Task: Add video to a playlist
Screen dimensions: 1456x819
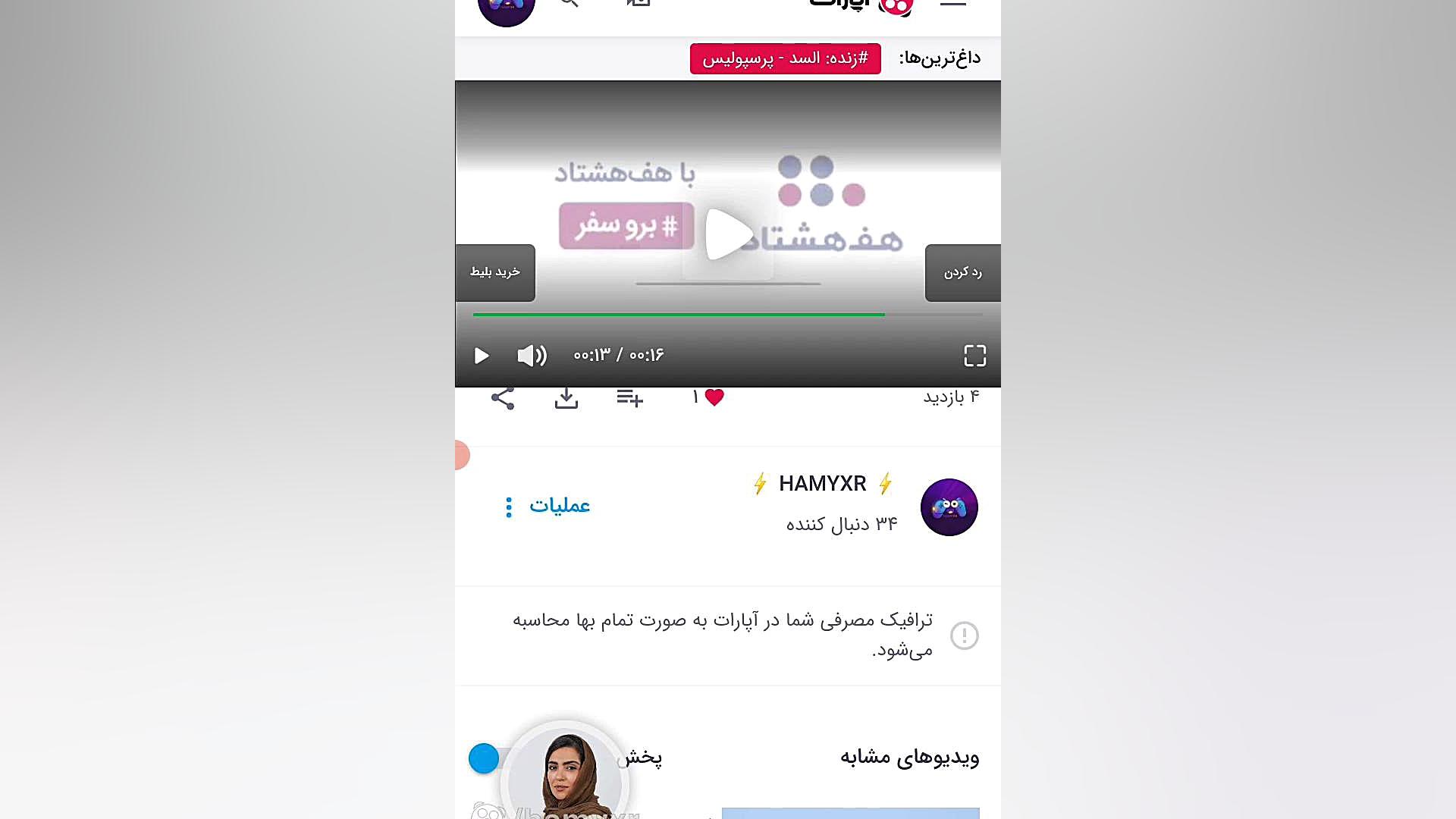Action: [629, 397]
